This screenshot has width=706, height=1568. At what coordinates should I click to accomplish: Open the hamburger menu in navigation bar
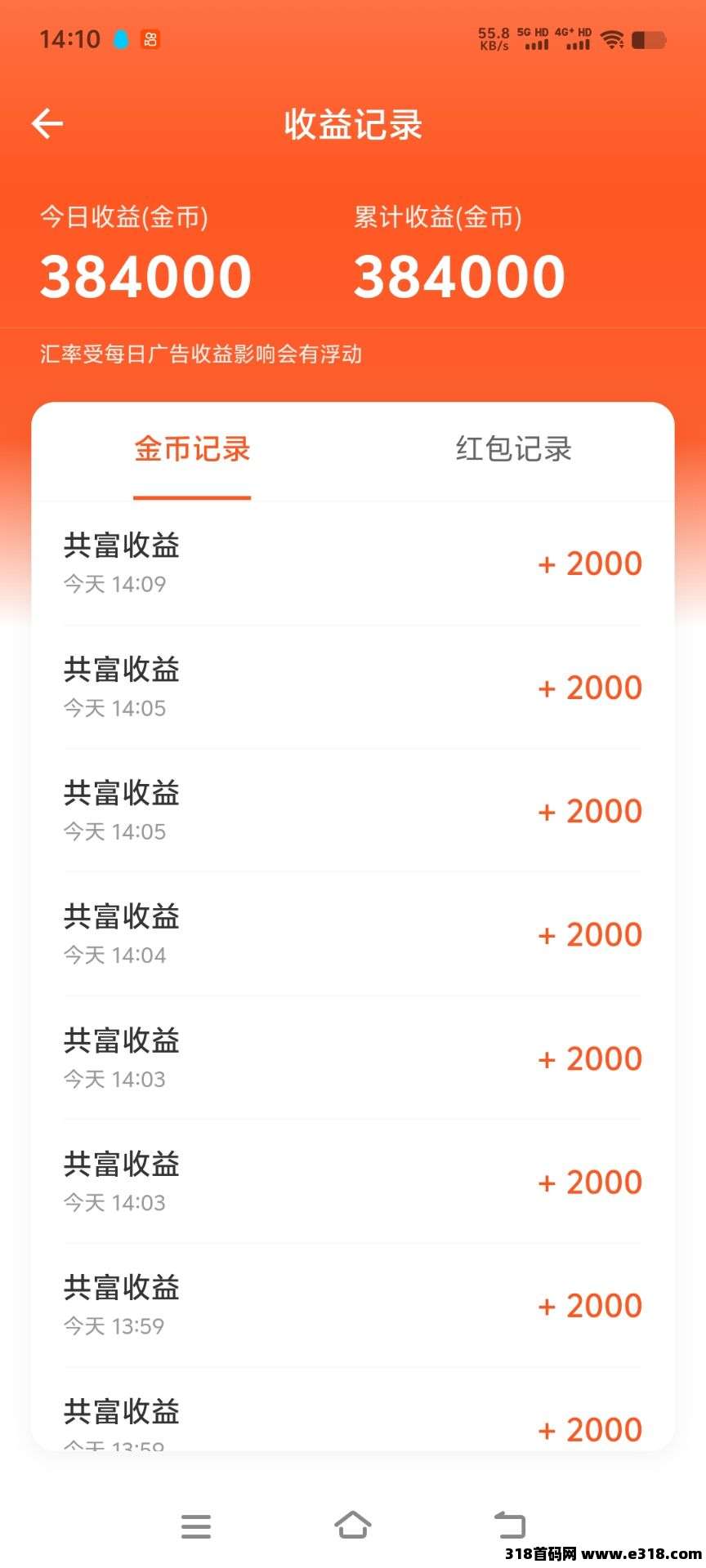coord(196,1524)
